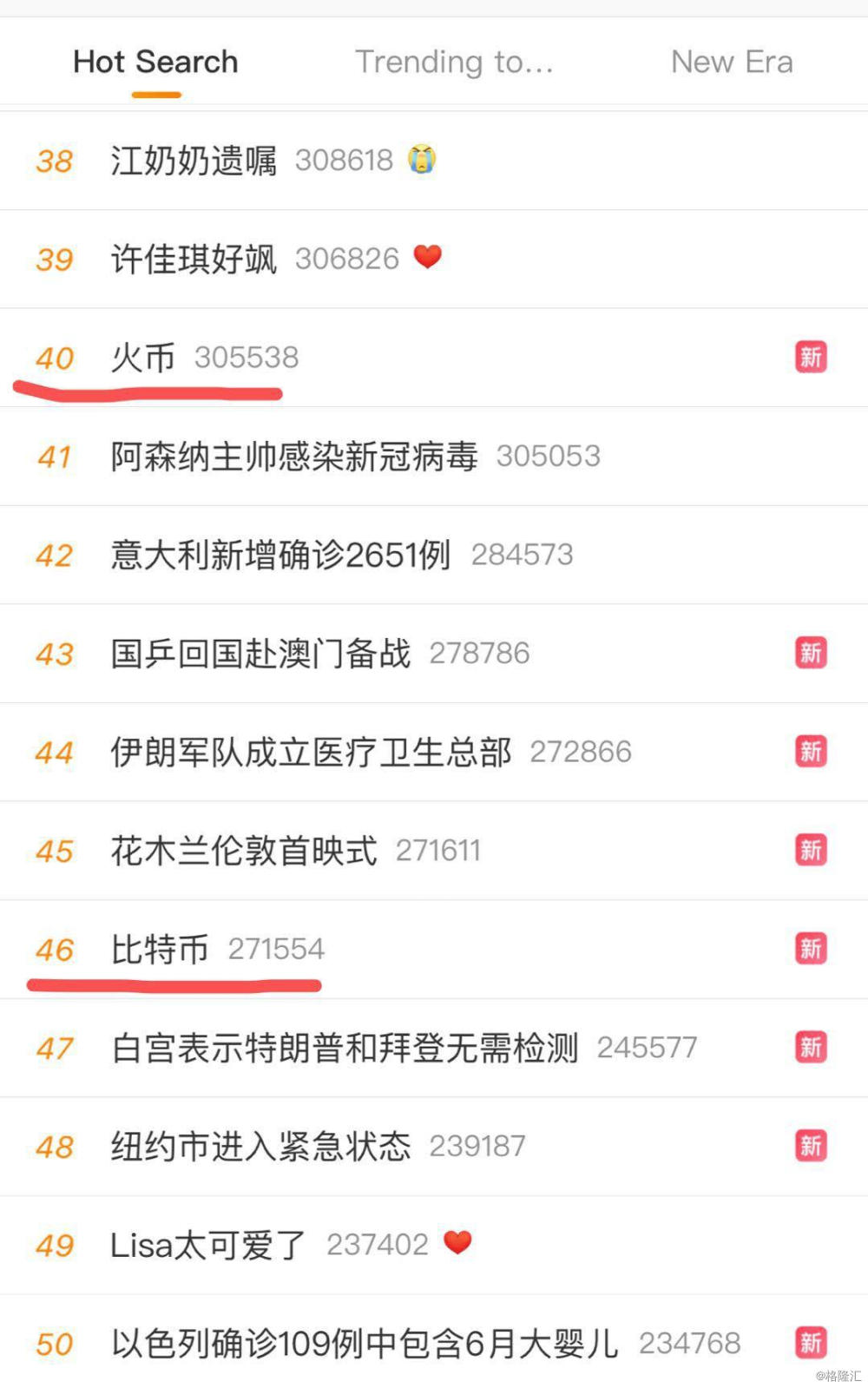This screenshot has width=868, height=1388.
Task: Open topic 国乒回国赴澳门备战
Action: coord(260,654)
